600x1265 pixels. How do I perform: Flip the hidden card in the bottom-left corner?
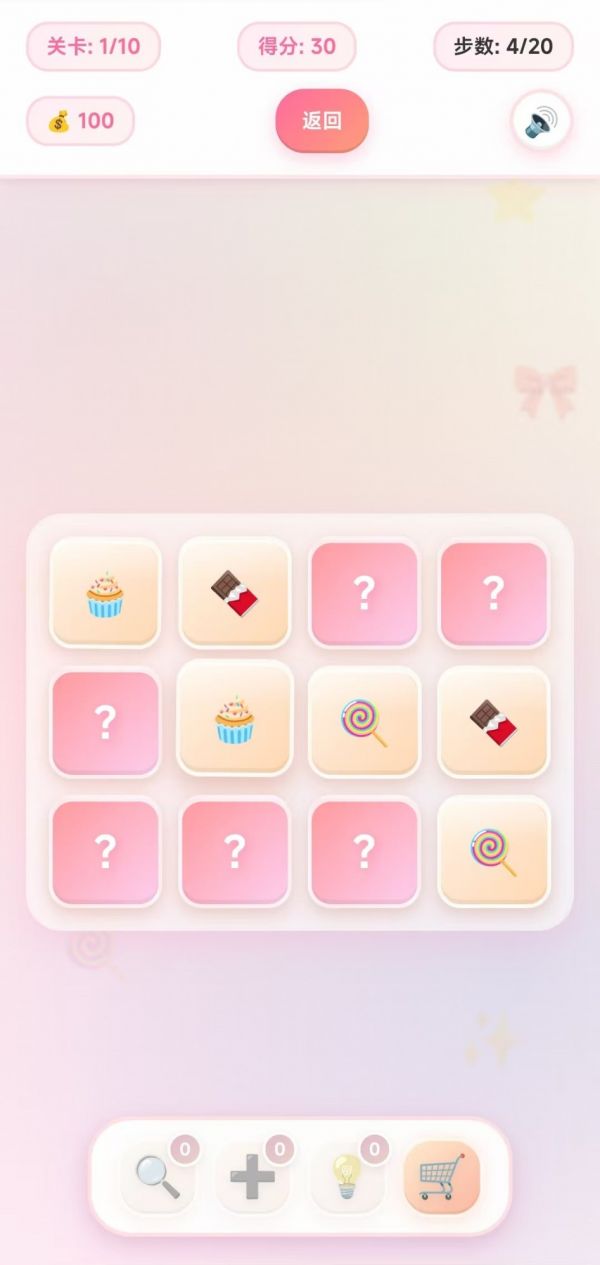pos(105,851)
